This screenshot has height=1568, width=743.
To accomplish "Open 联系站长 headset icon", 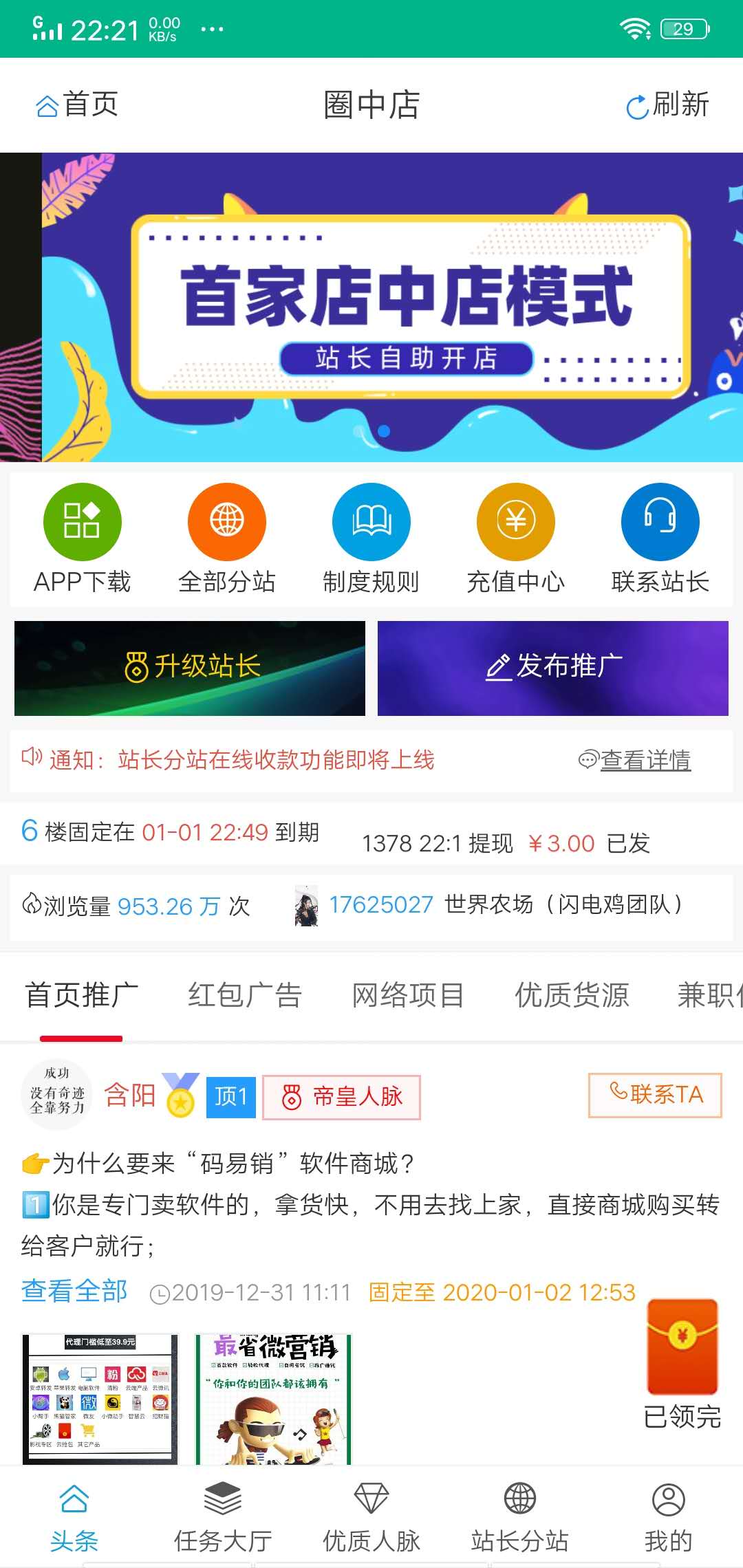I will pos(660,521).
